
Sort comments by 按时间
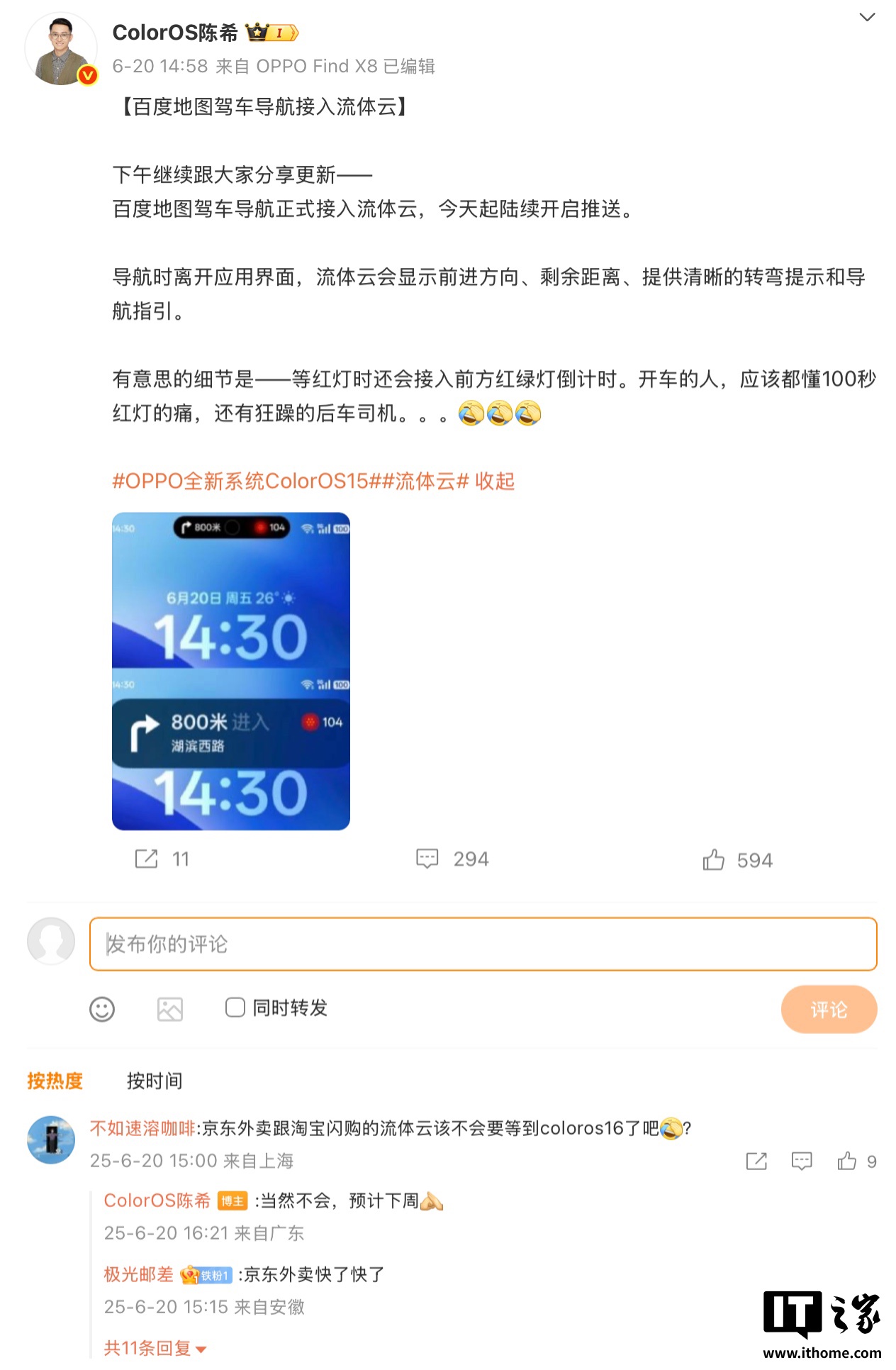pos(155,1081)
